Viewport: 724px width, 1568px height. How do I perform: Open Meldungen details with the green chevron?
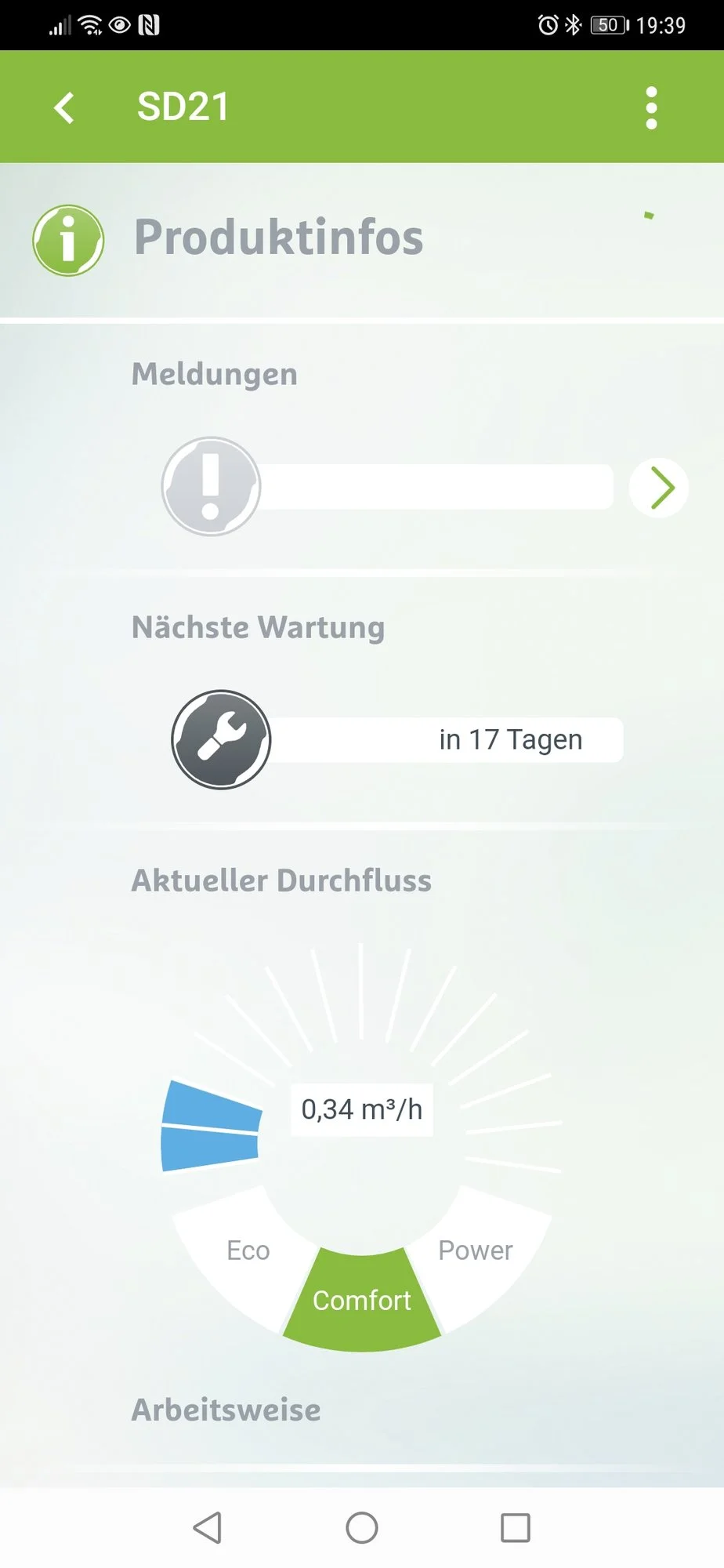pos(659,488)
